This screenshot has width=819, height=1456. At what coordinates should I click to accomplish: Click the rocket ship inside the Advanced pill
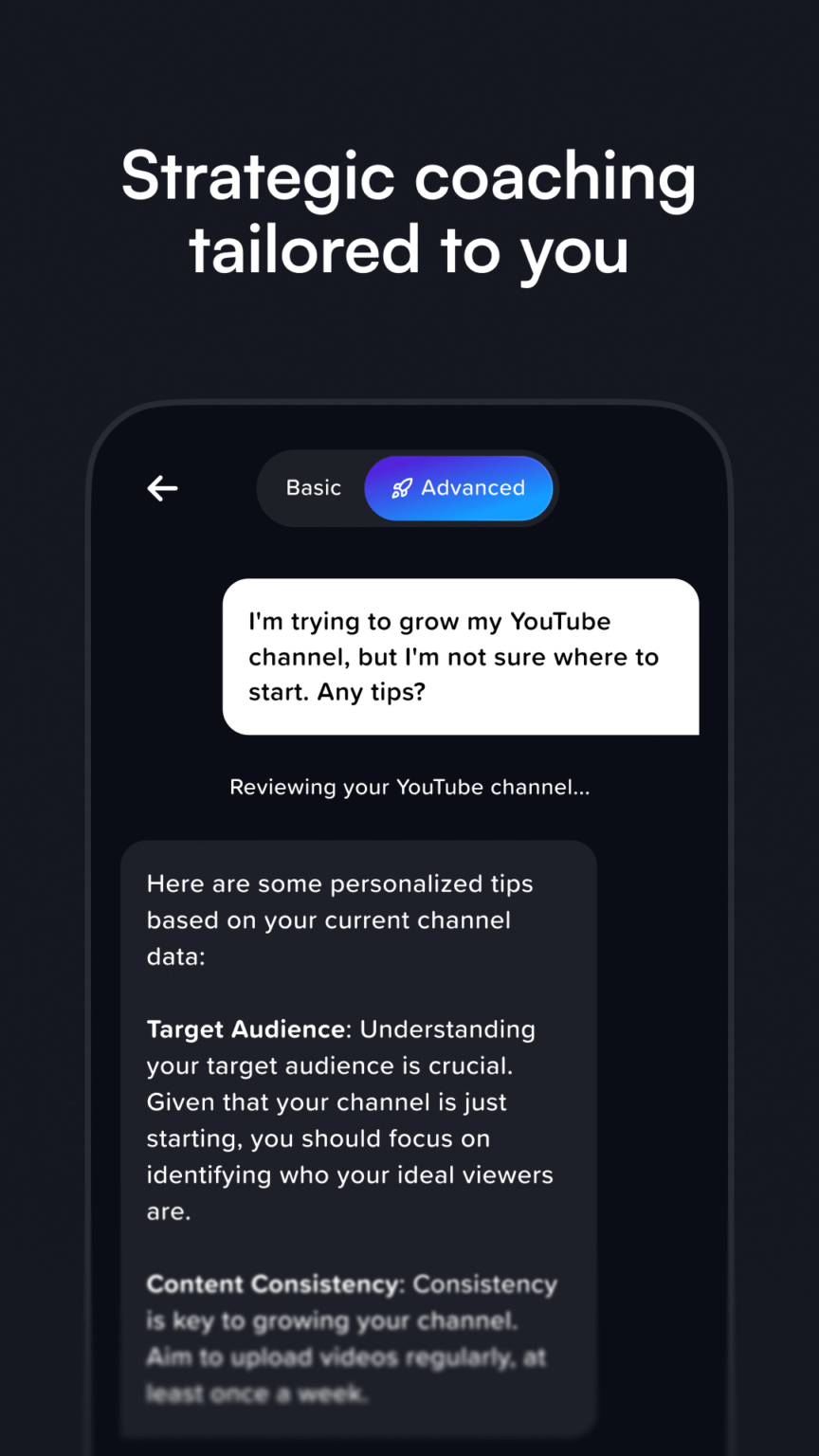click(401, 488)
